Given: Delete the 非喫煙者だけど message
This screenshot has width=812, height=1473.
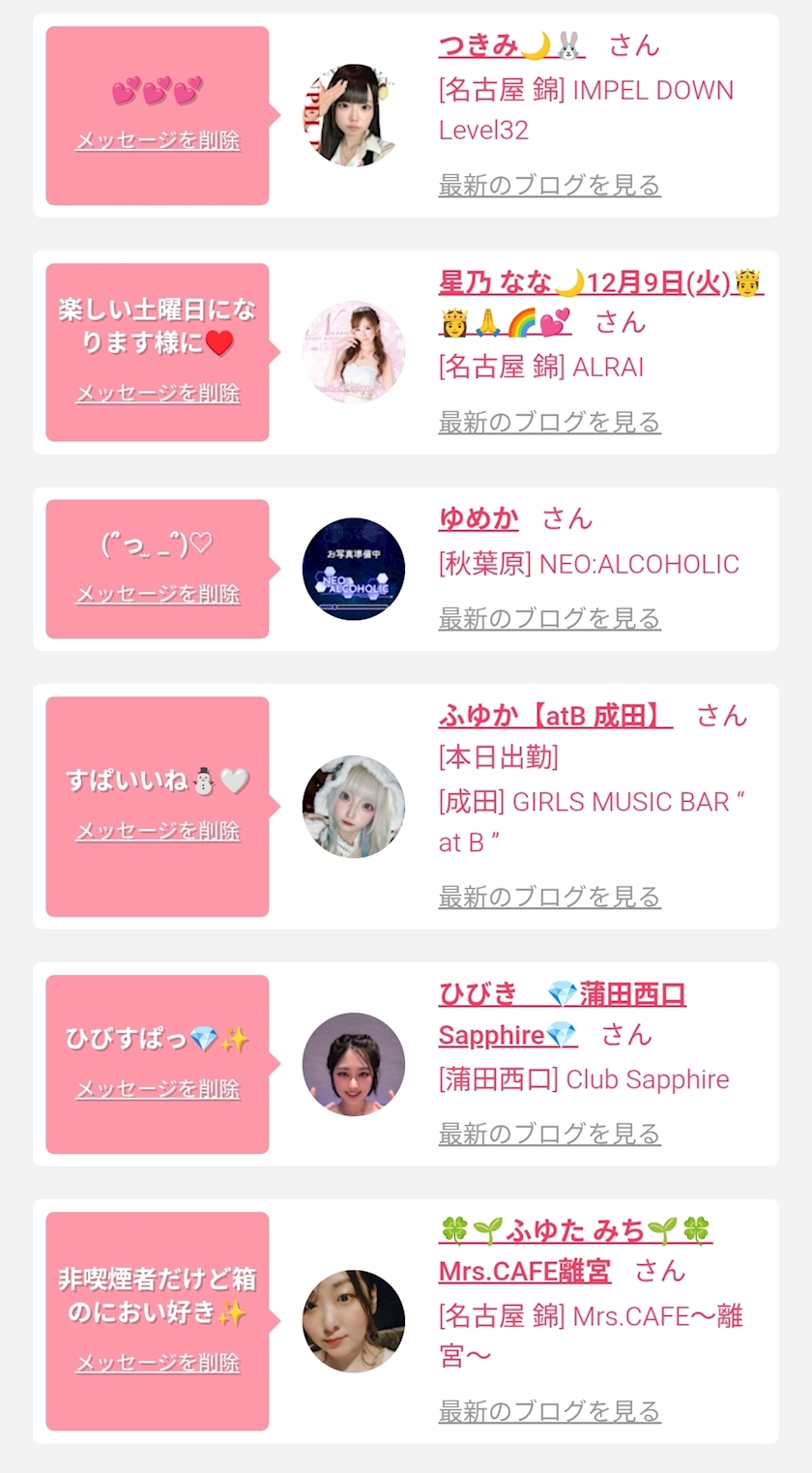Looking at the screenshot, I should pyautogui.click(x=158, y=1363).
